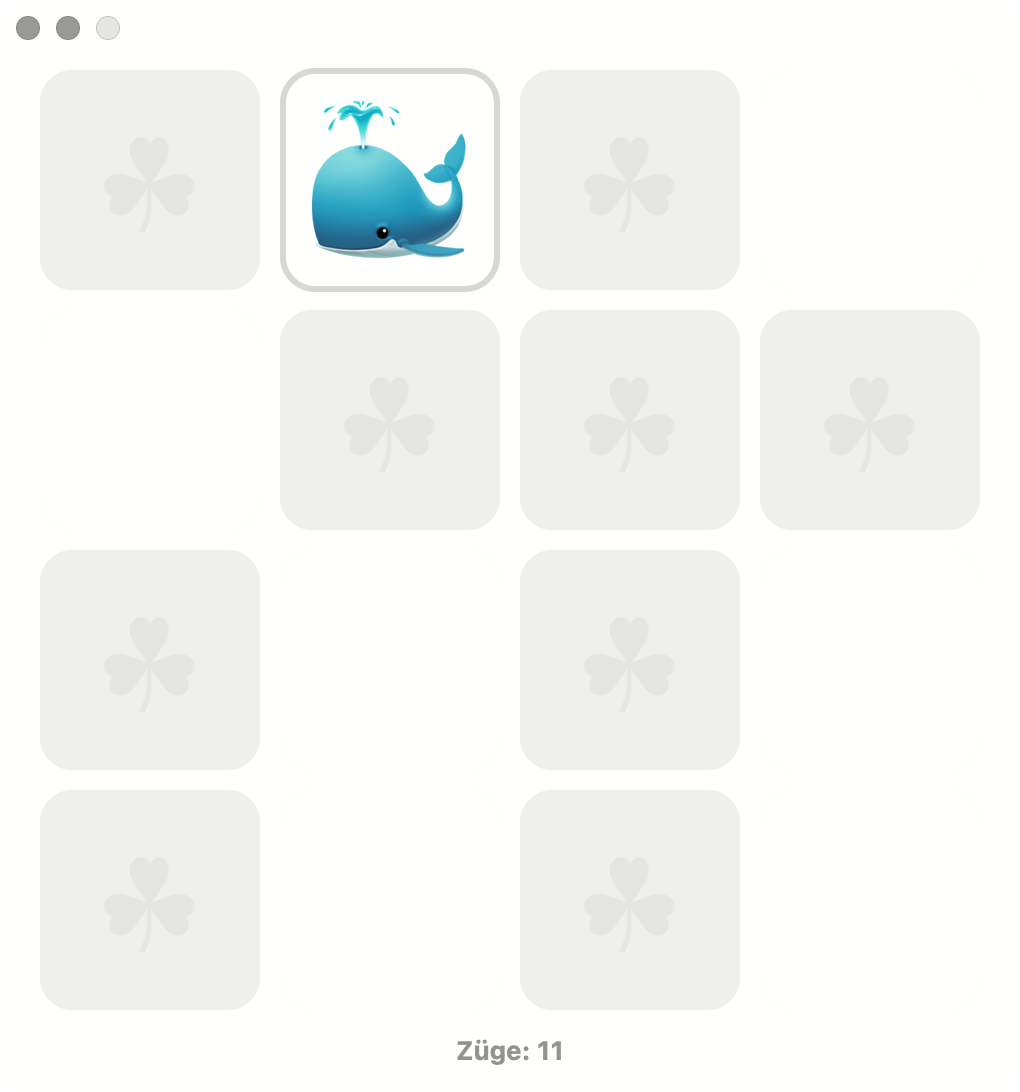Flip the clover card left of the whale
The image size is (1020, 1092).
150,180
